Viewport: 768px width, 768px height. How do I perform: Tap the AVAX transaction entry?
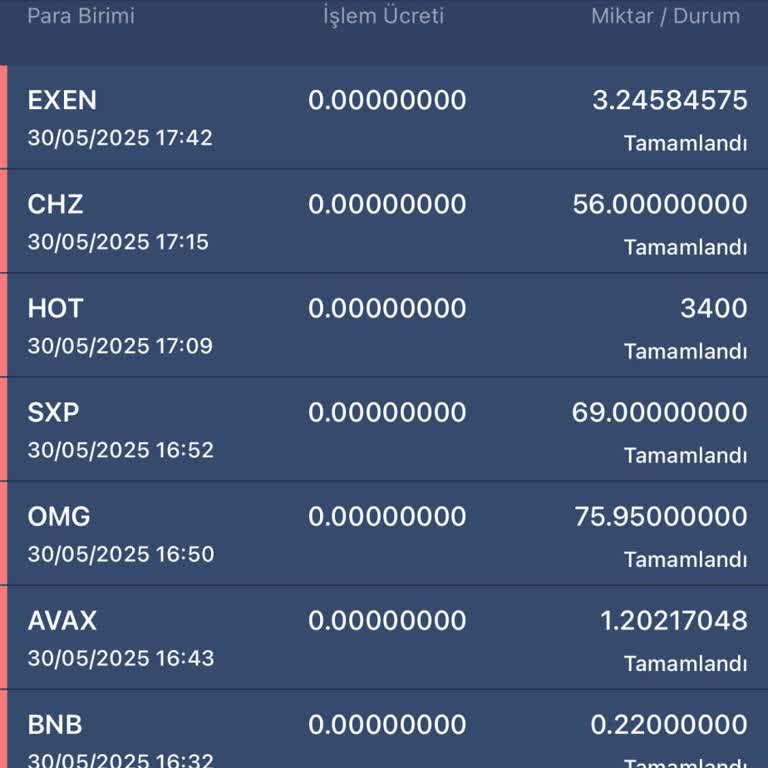(x=384, y=638)
